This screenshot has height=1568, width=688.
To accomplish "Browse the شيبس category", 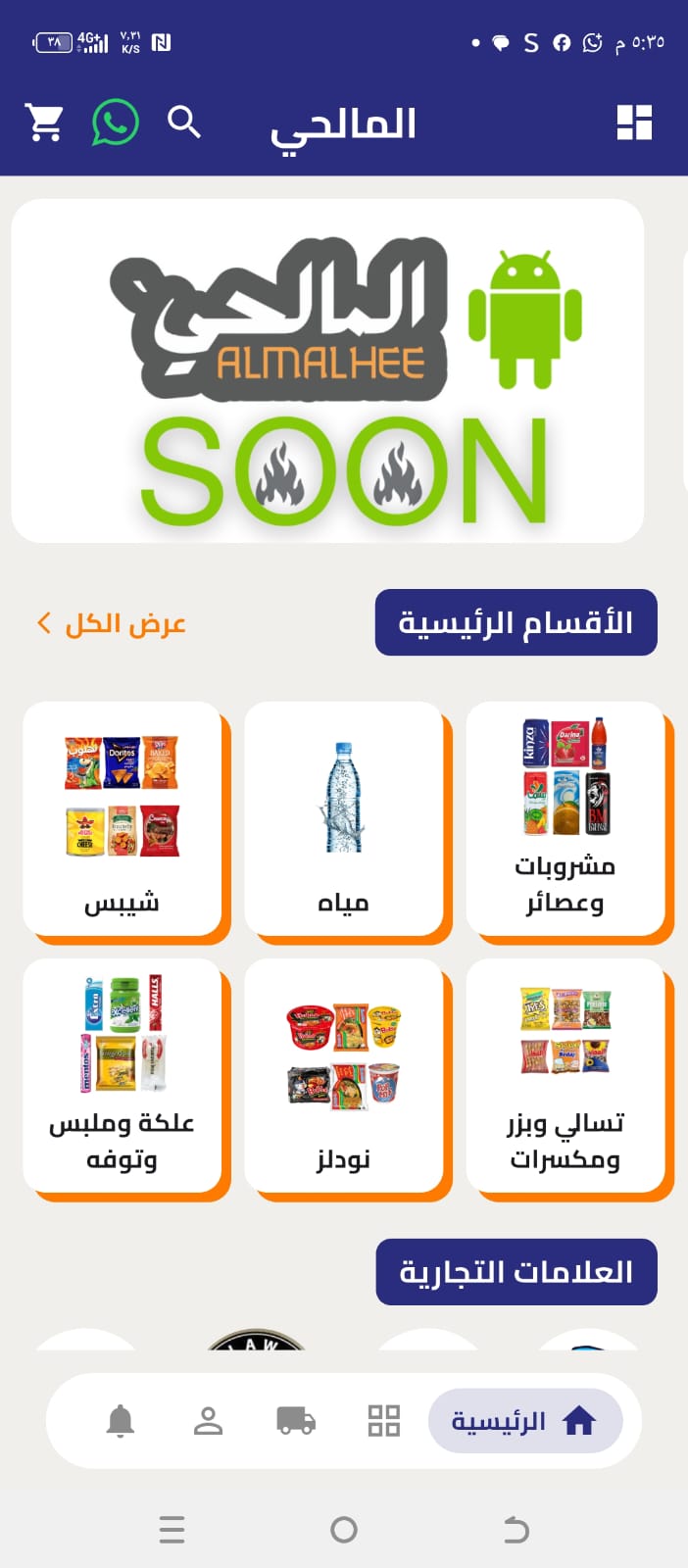I will (122, 819).
